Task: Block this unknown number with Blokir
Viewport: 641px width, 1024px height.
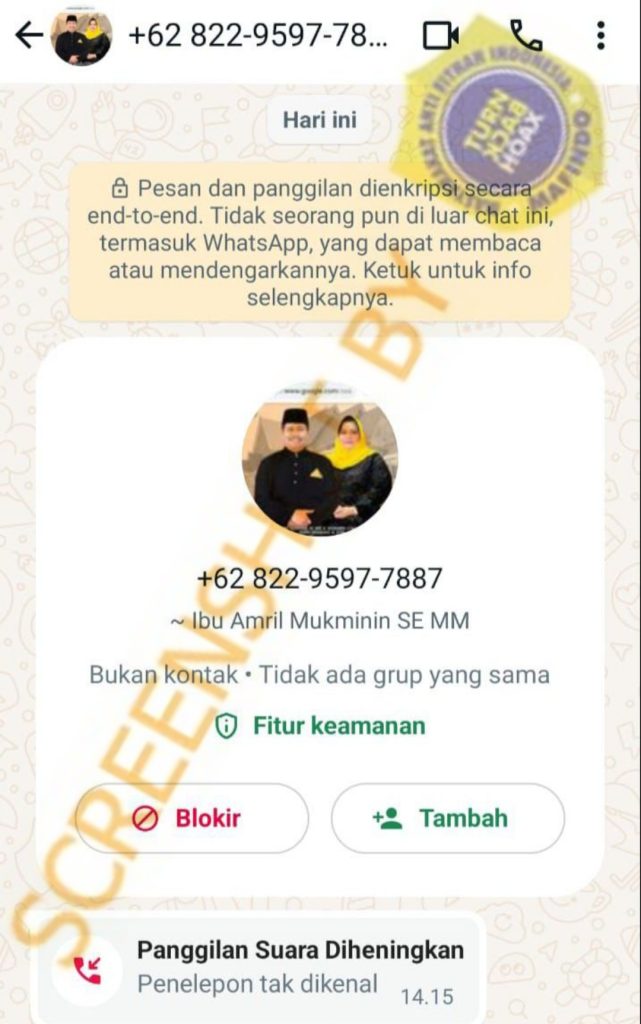Action: point(192,818)
